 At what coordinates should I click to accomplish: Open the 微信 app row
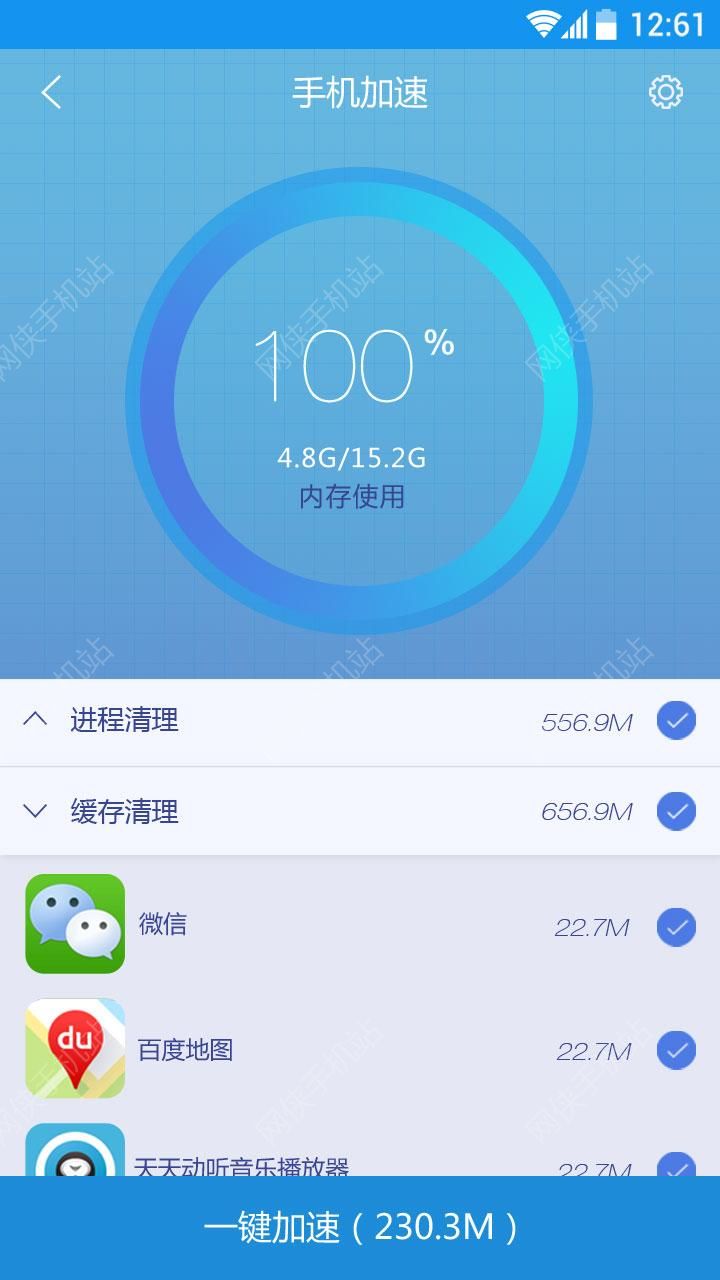[x=300, y=925]
